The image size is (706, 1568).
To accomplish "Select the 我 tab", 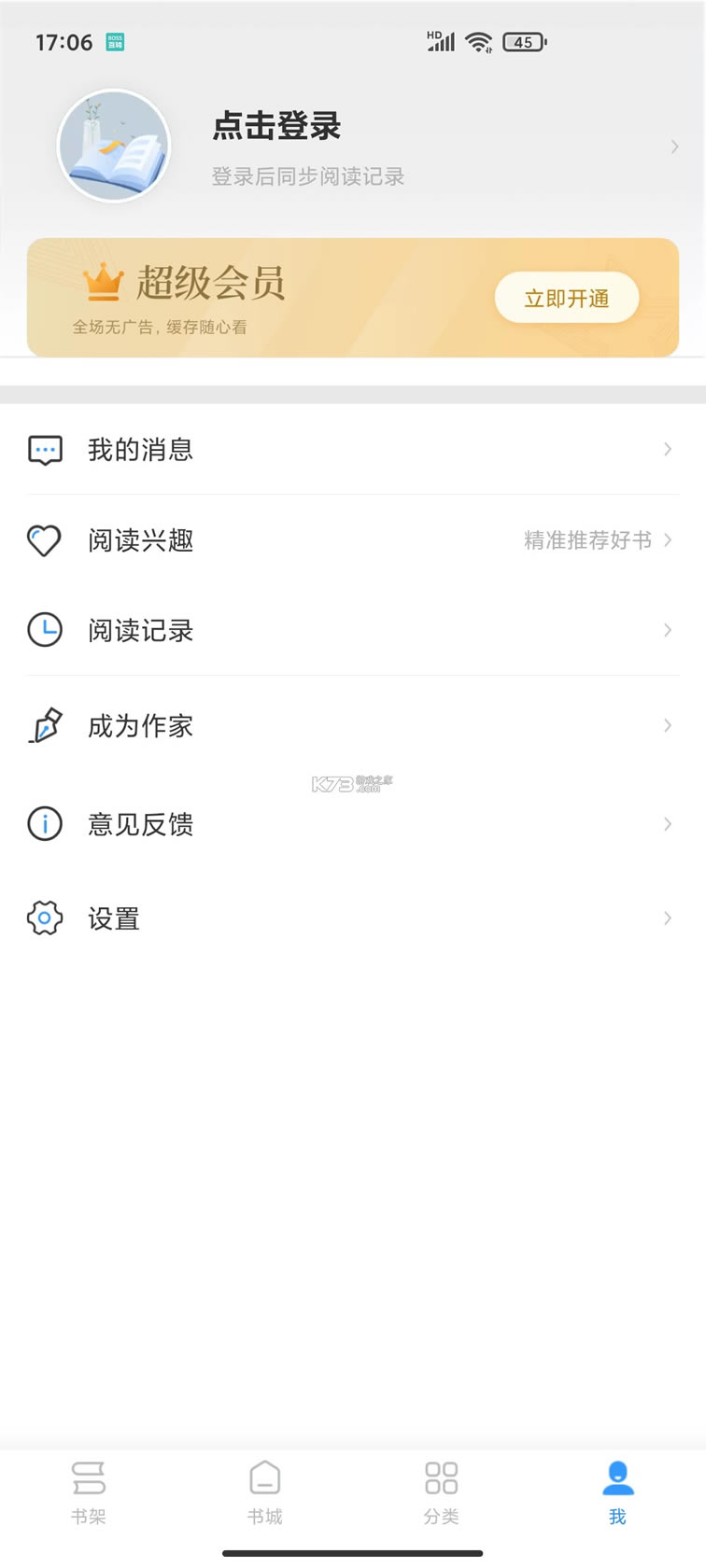I will pos(618,1492).
